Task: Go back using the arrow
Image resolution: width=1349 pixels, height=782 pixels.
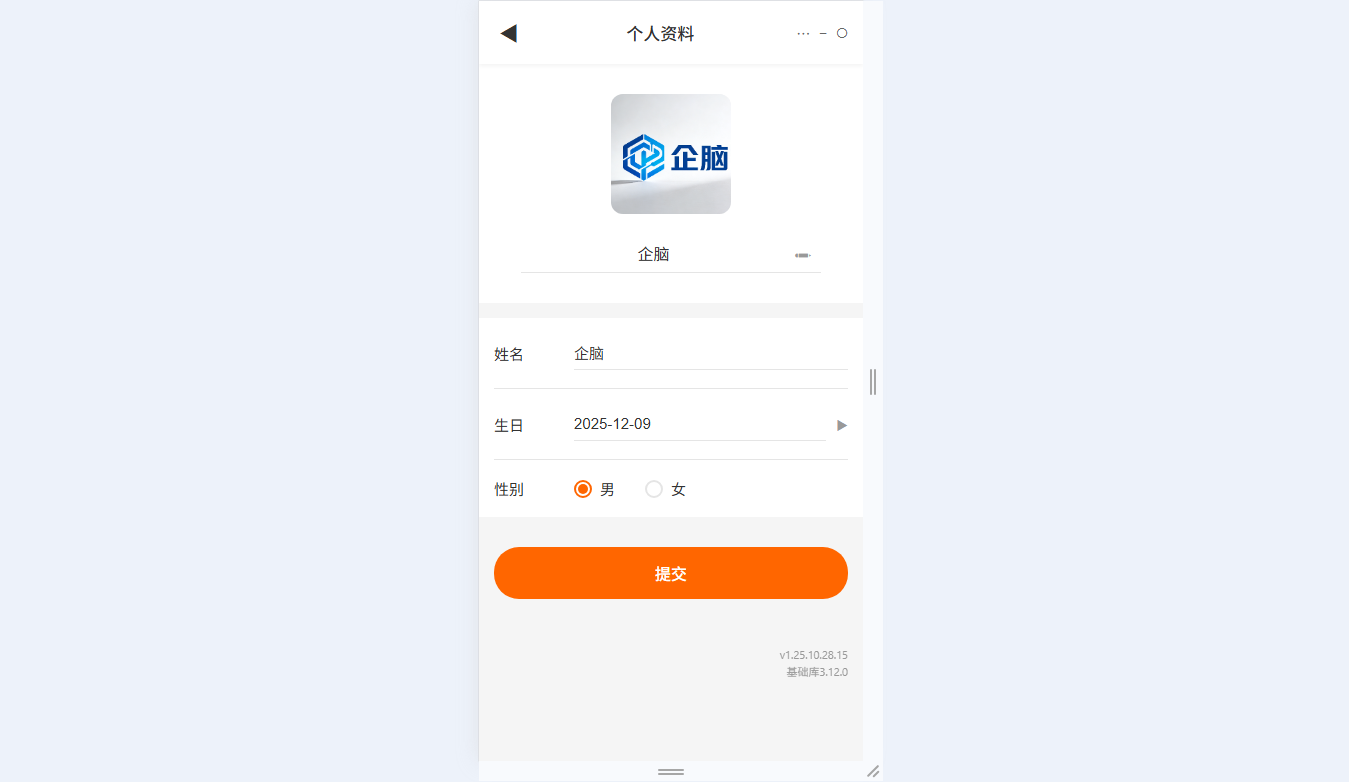Action: click(508, 33)
